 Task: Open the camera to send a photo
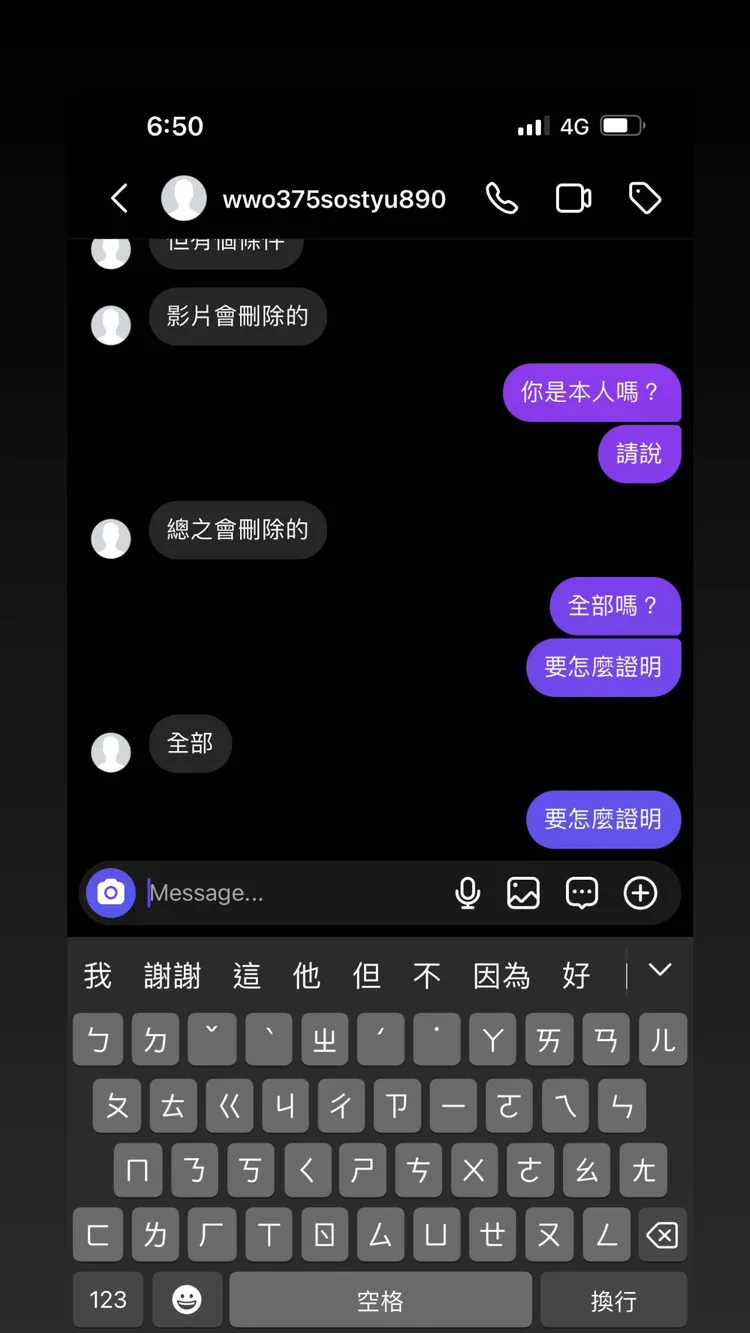(x=110, y=892)
